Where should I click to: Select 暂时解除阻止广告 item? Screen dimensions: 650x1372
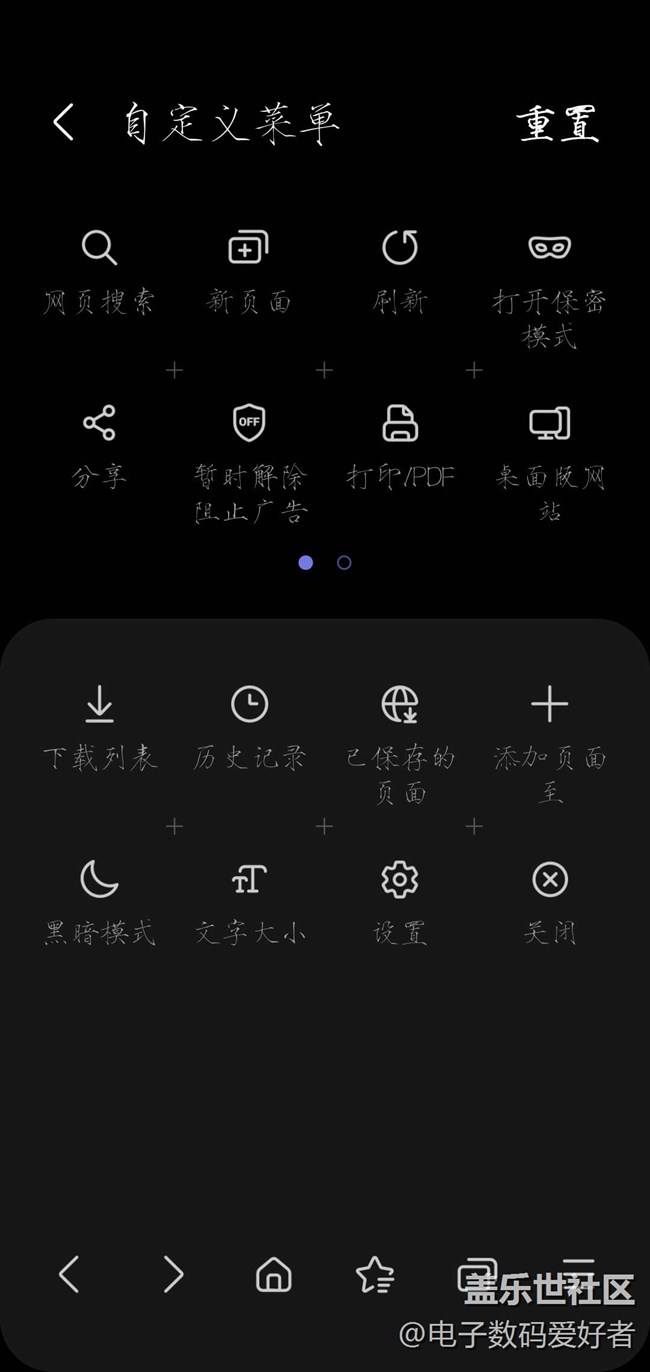(249, 423)
